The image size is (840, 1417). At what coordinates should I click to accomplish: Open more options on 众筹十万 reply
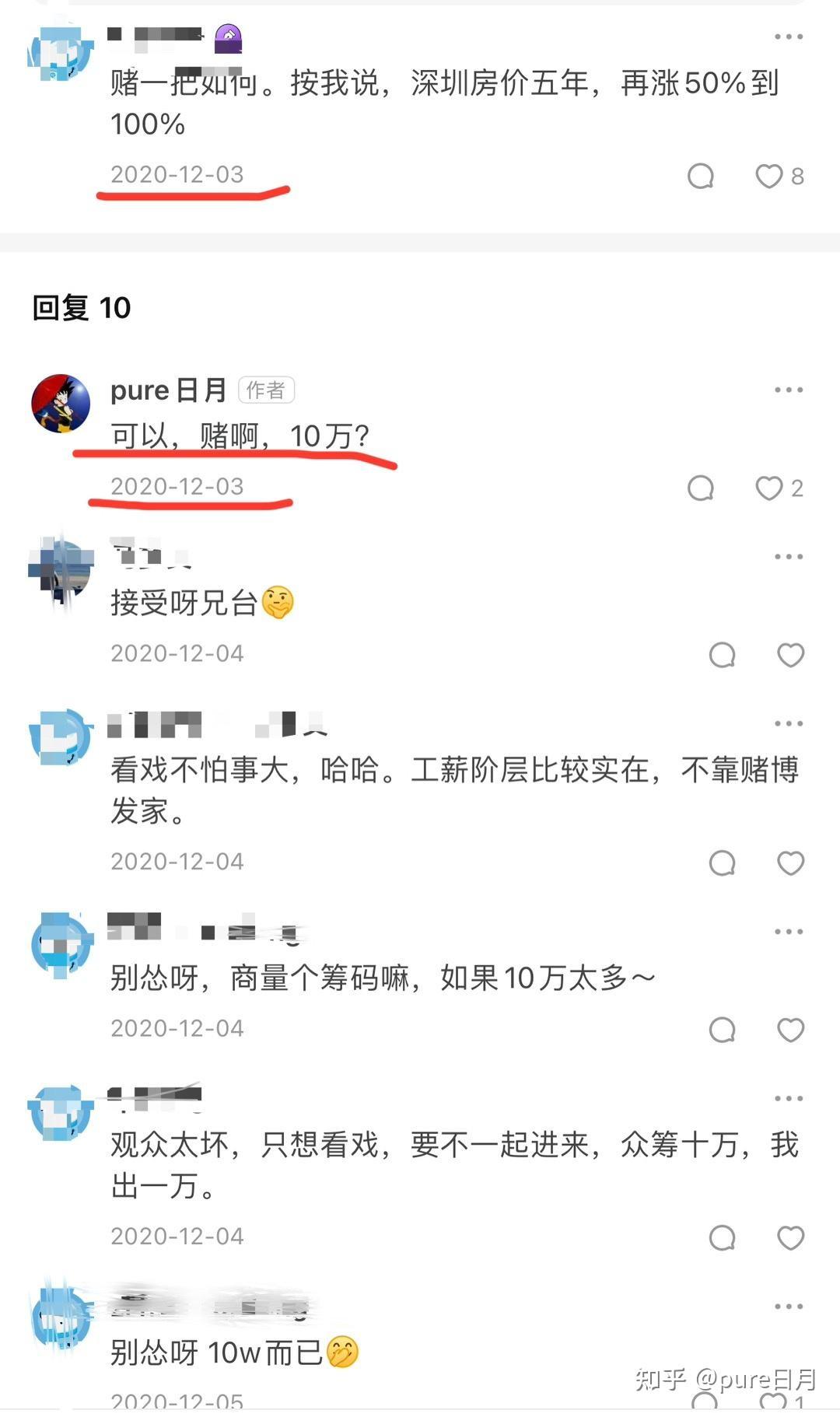[789, 1098]
